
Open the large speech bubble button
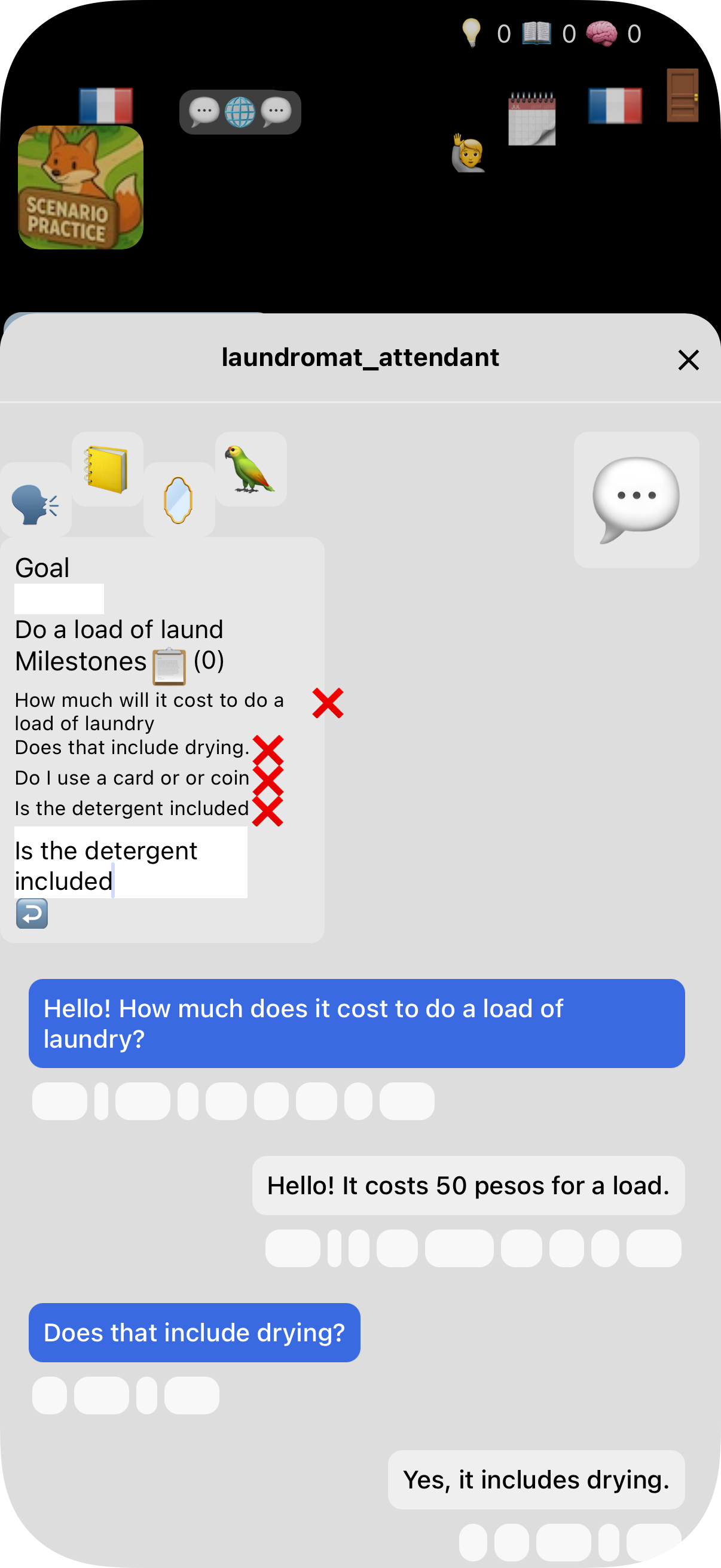click(x=636, y=499)
